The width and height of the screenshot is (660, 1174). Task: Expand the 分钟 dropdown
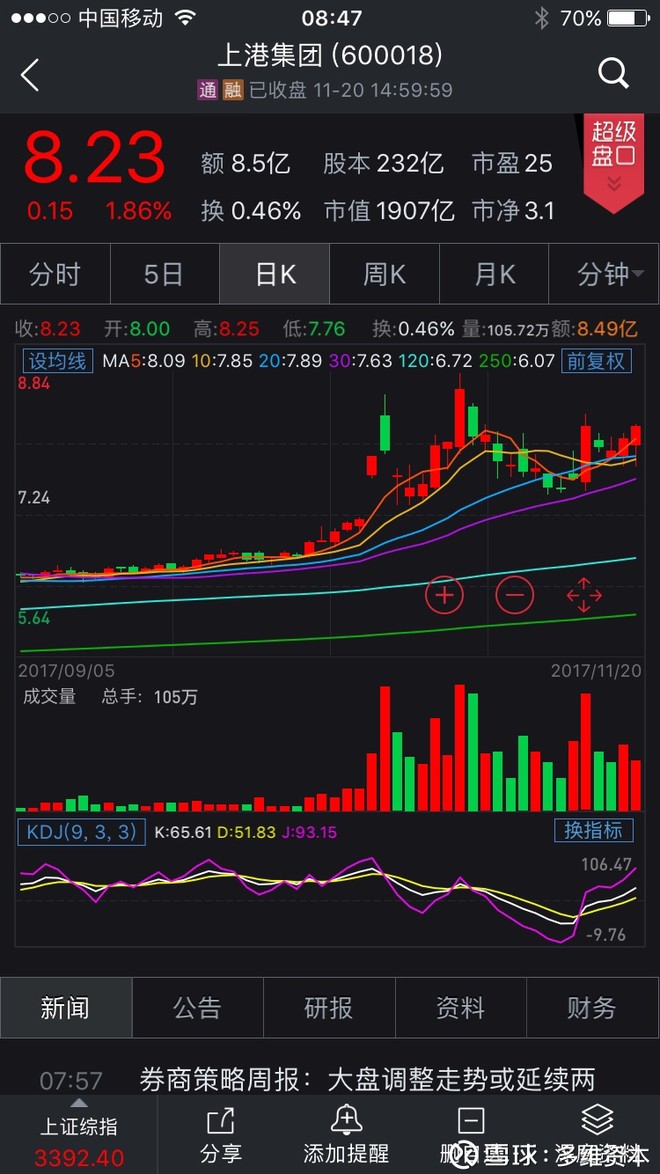[604, 274]
